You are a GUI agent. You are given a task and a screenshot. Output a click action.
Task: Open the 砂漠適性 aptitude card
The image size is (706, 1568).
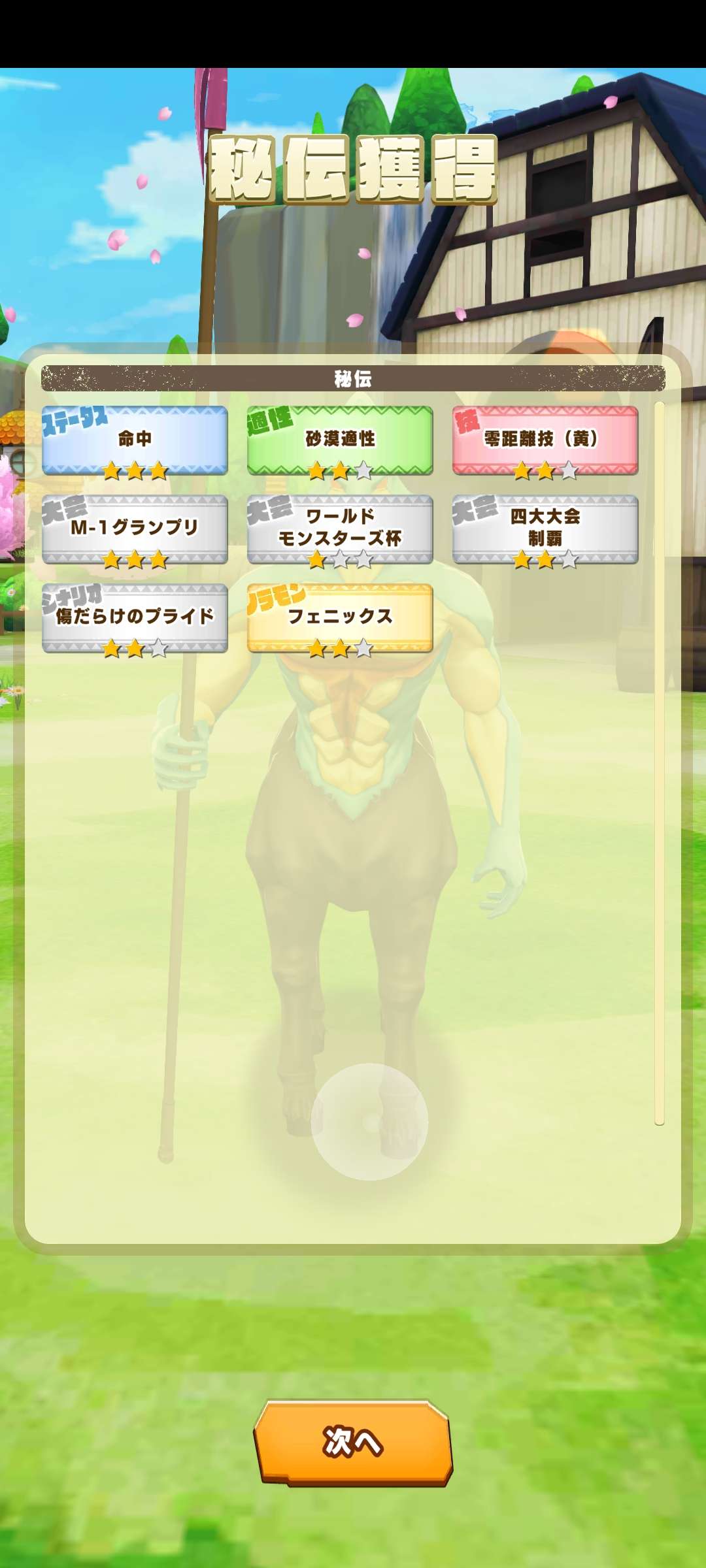[340, 440]
